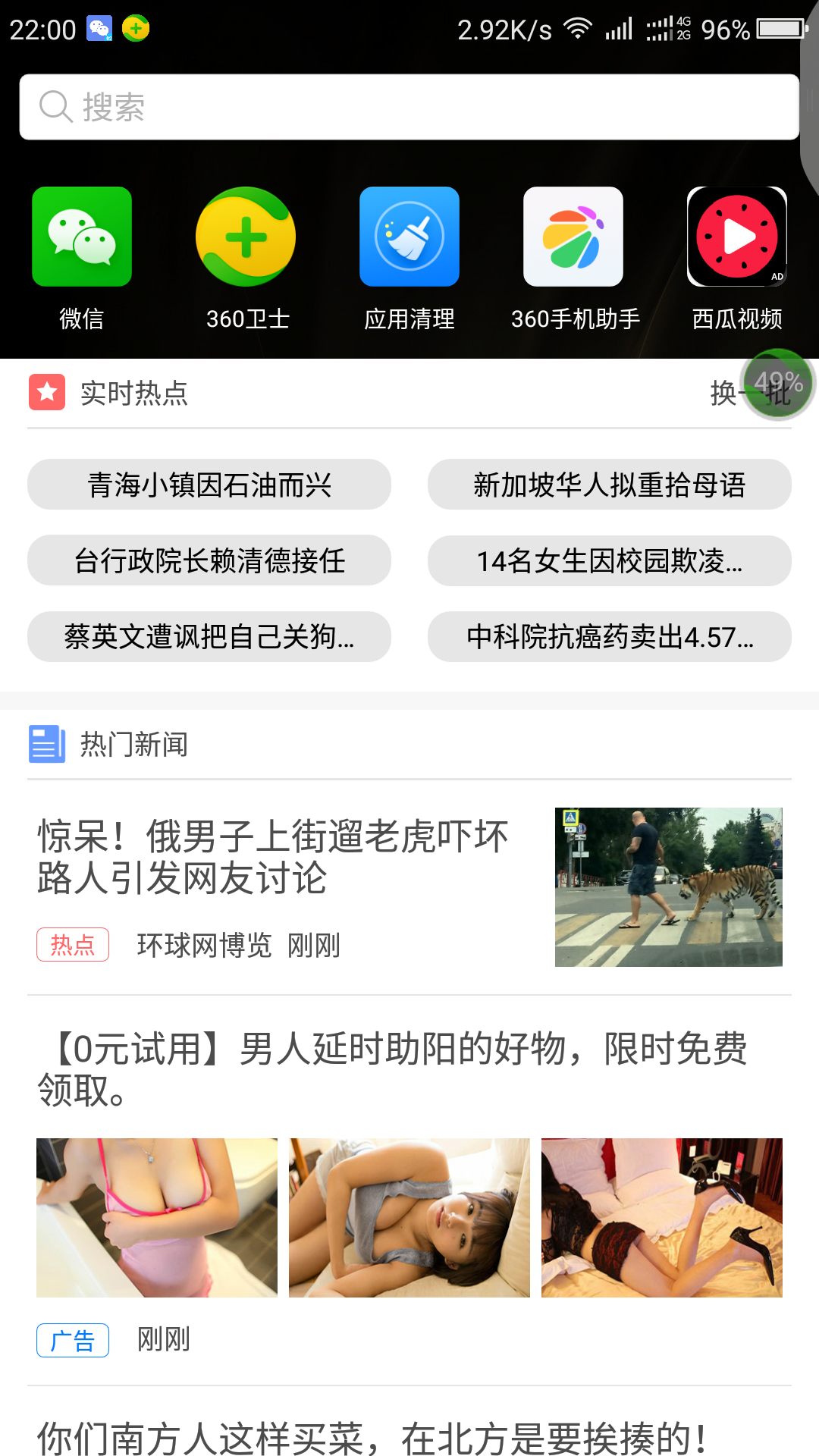Open 新加坡华人拟重拾母语 topic
Image resolution: width=819 pixels, height=1456 pixels.
tap(610, 485)
